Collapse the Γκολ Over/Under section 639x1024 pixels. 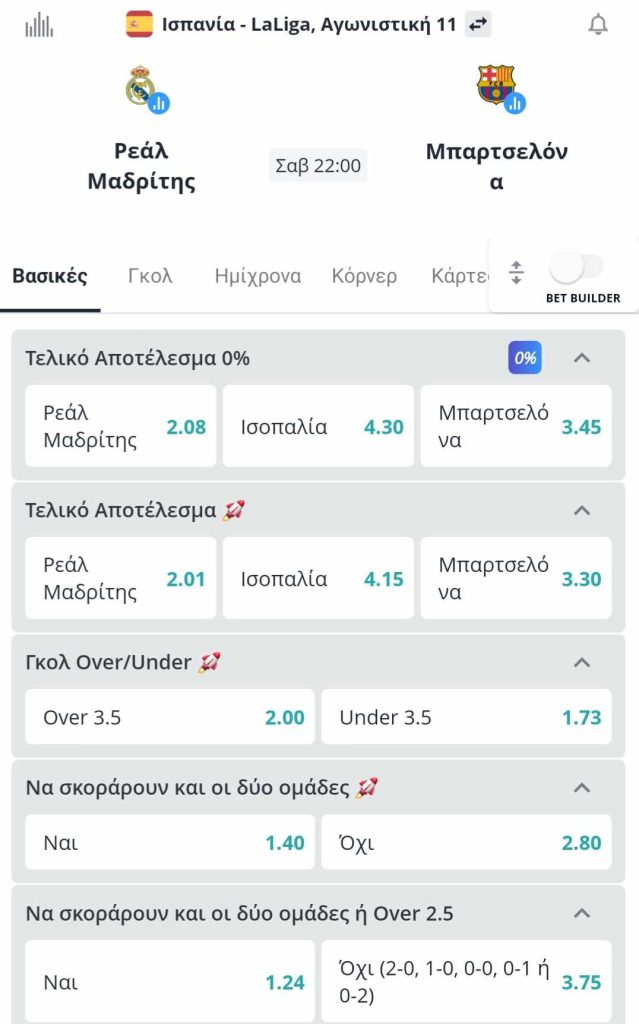582,662
